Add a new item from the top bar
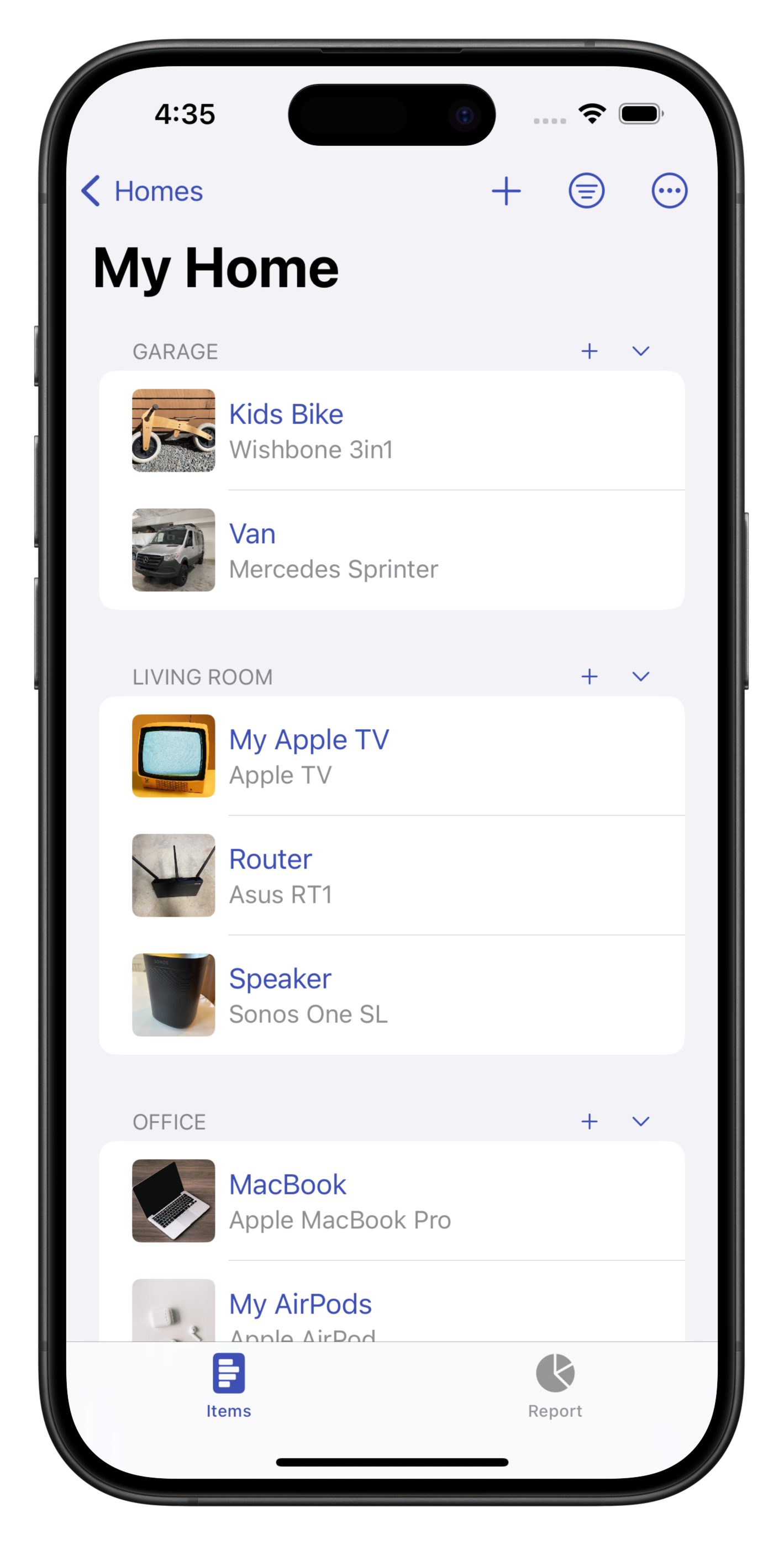 [506, 191]
